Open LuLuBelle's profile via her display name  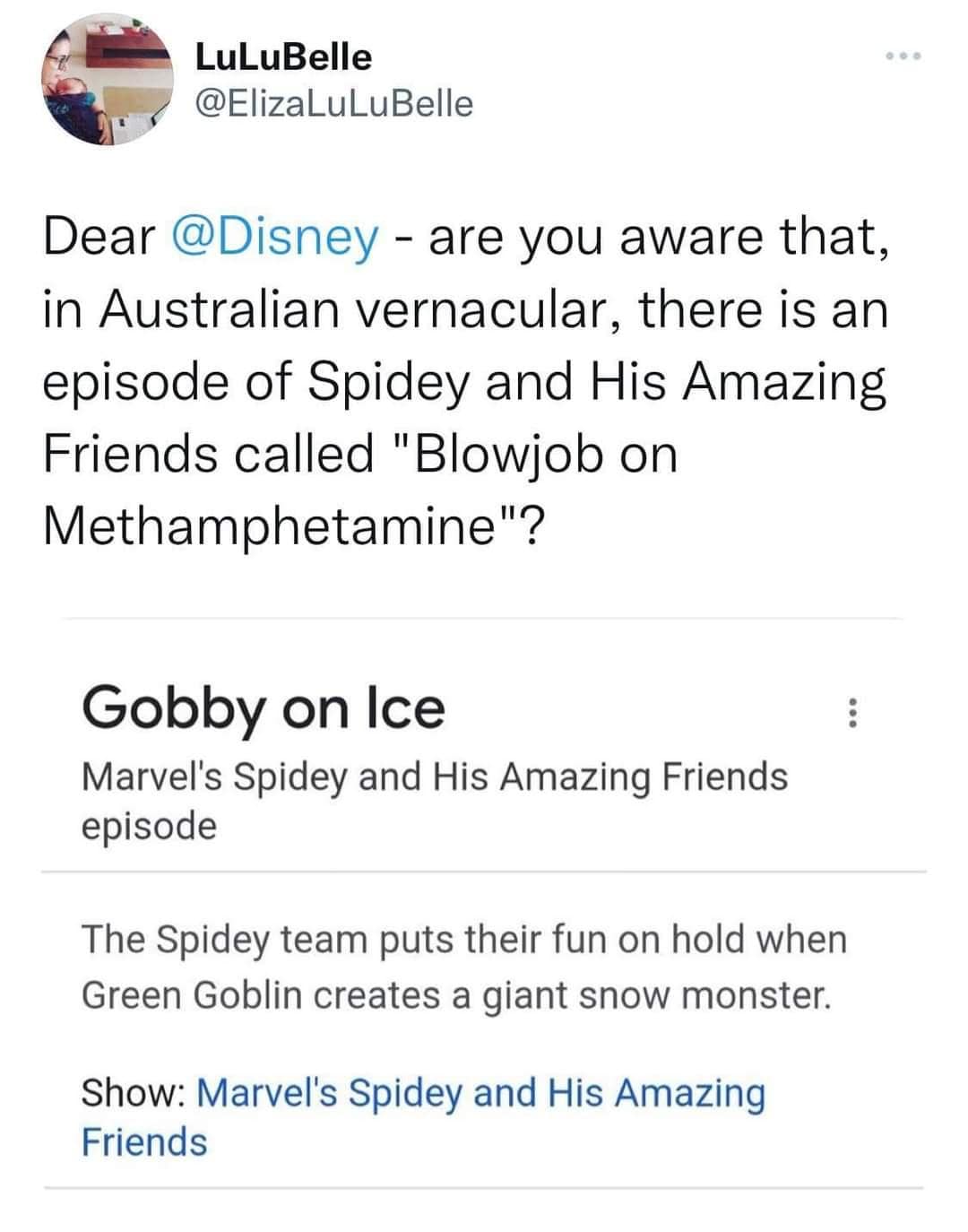[x=283, y=57]
